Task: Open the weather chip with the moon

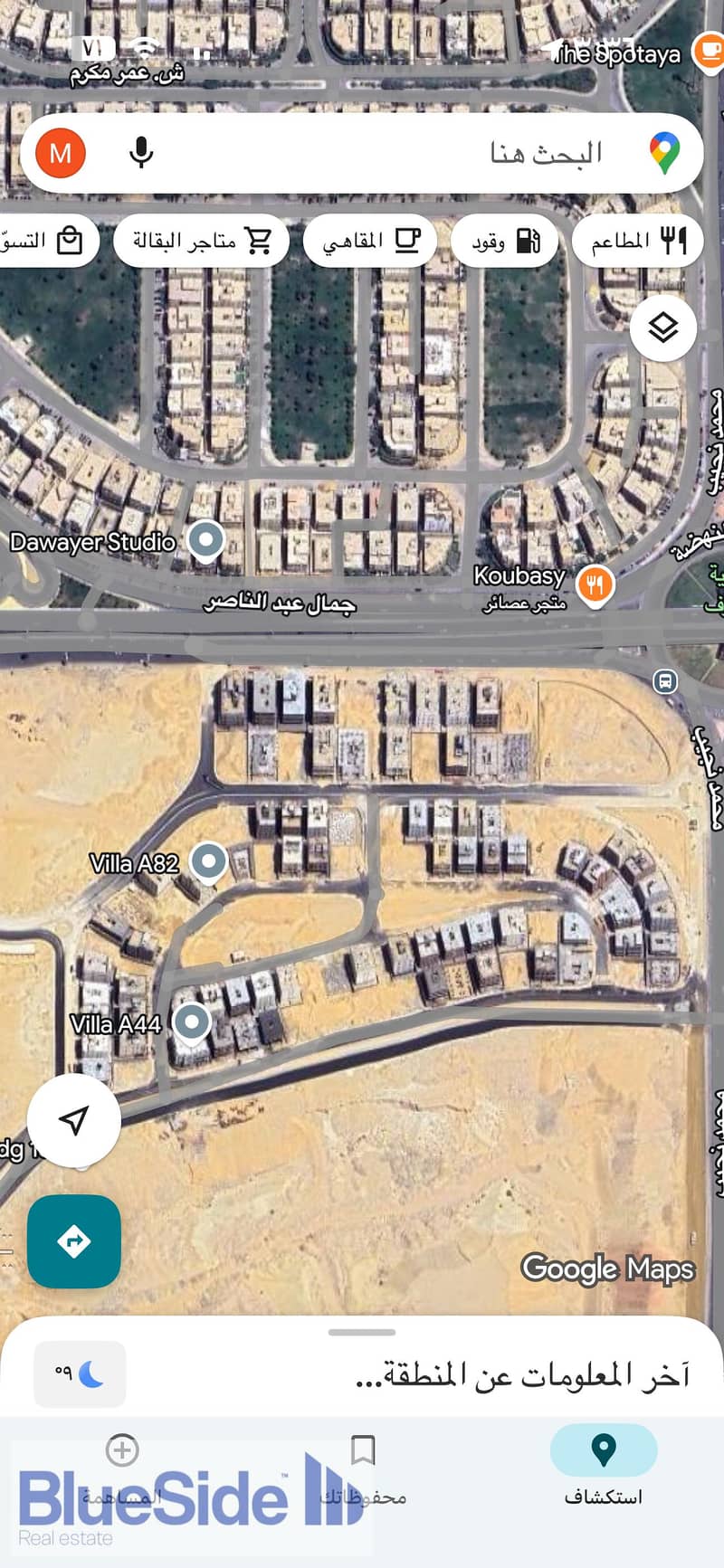Action: [80, 1374]
